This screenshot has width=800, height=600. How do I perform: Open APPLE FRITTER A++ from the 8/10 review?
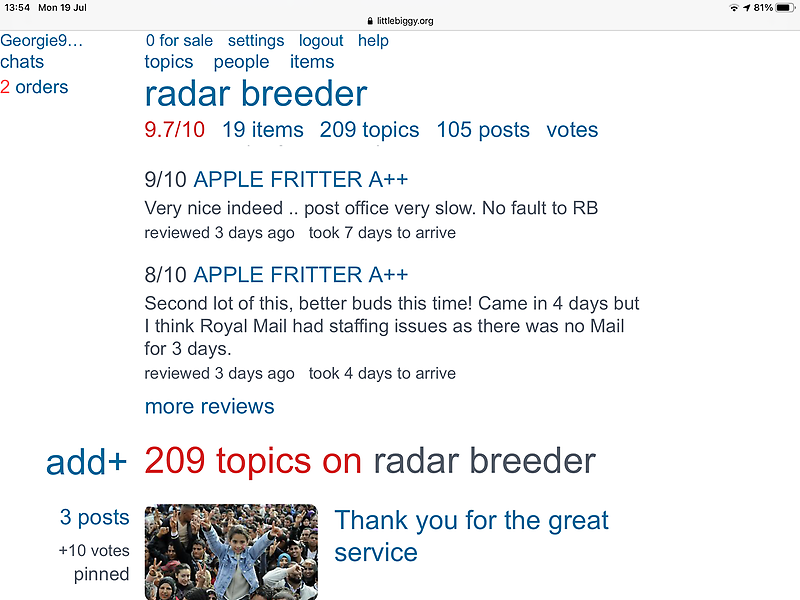point(300,275)
